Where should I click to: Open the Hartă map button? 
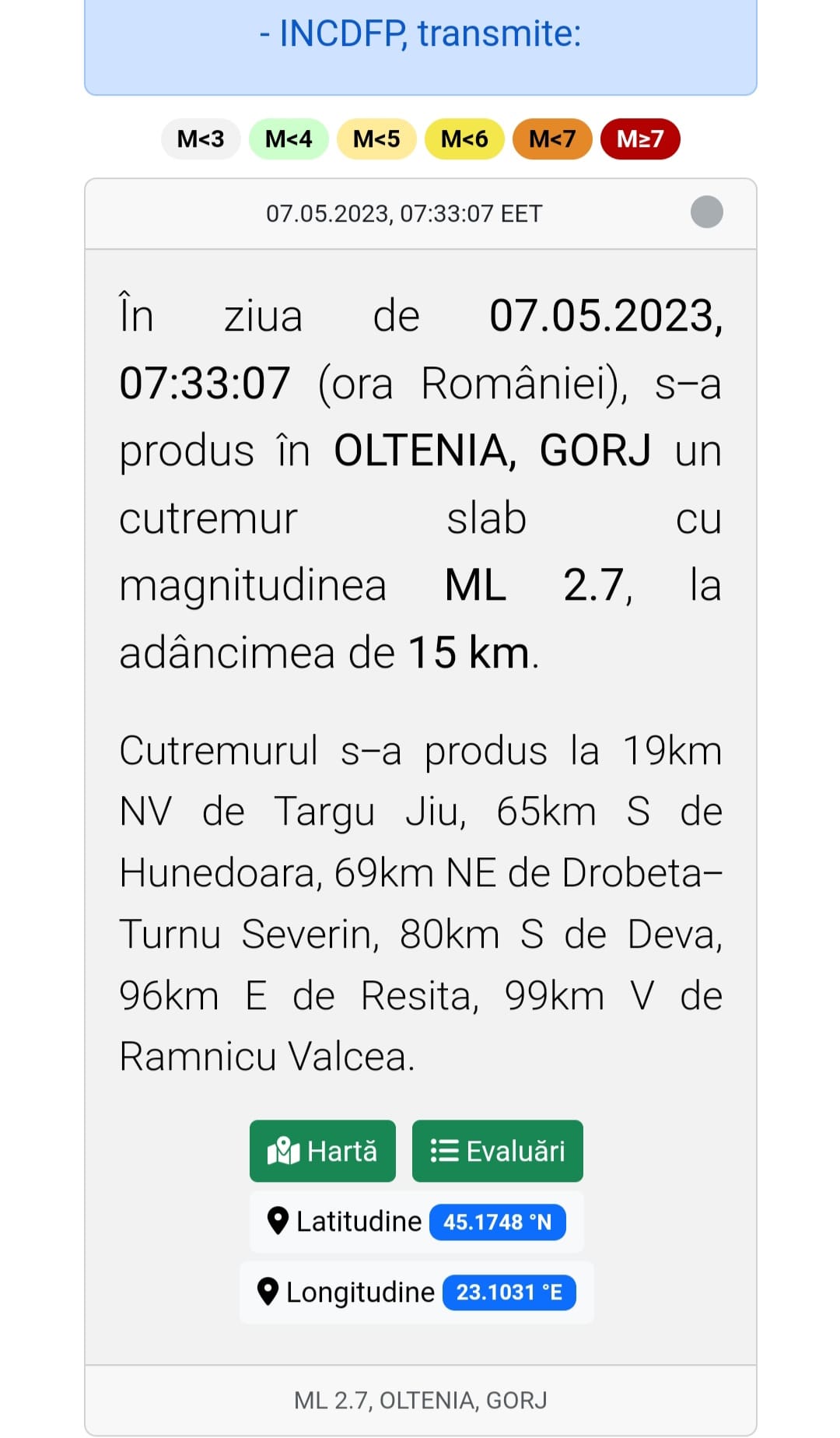pyautogui.click(x=322, y=1151)
